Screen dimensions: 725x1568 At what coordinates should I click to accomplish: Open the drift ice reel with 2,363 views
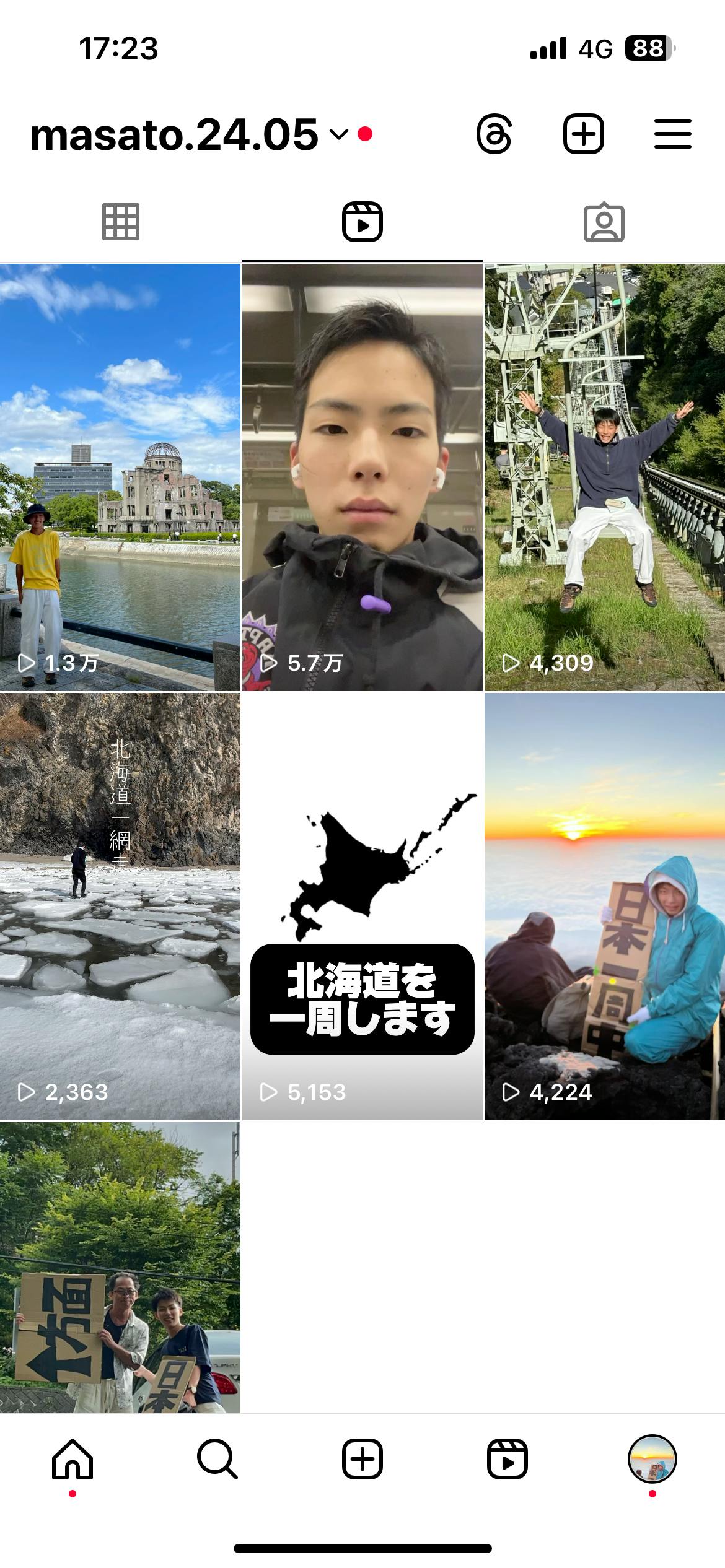pos(120,906)
